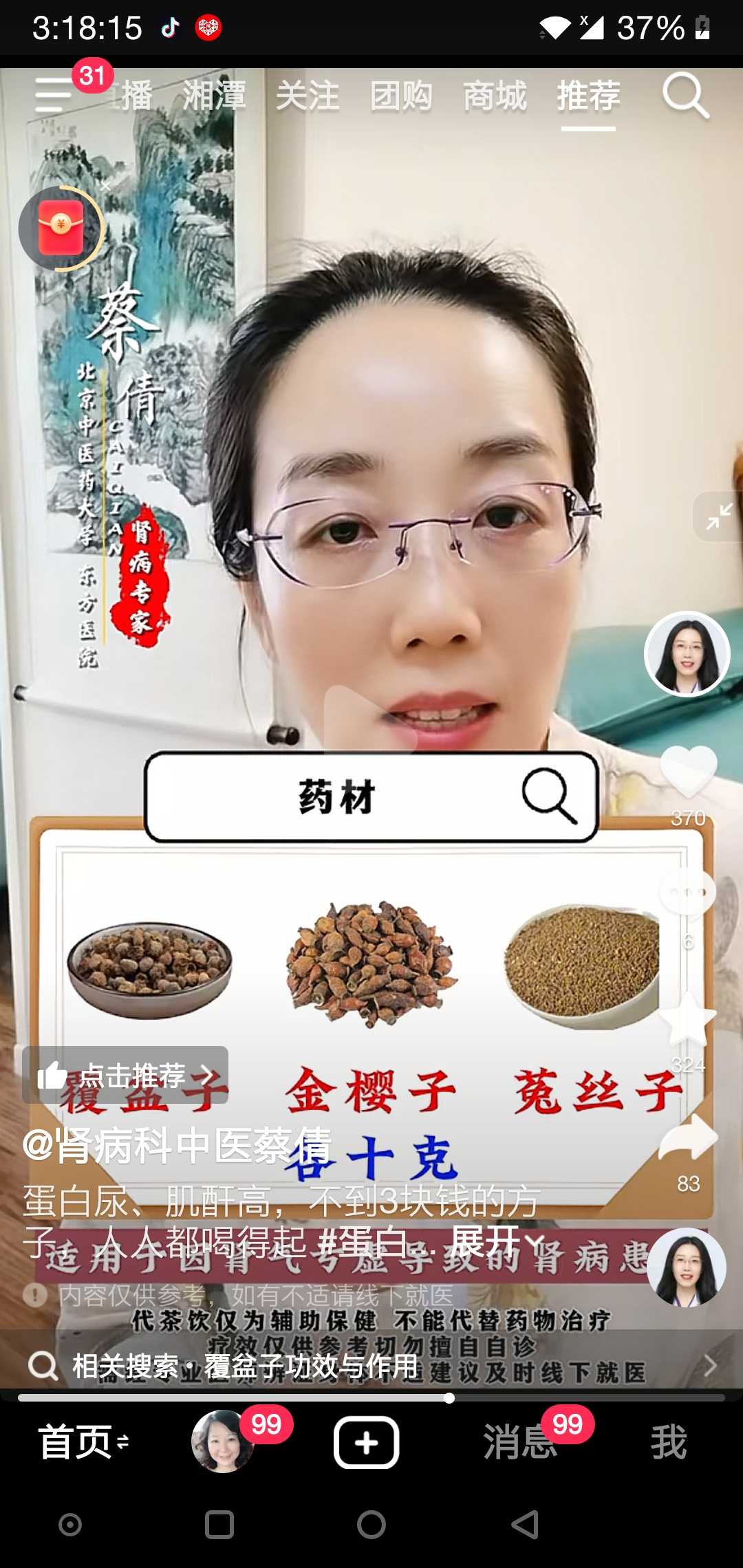The width and height of the screenshot is (743, 1568).
Task: Tap the exit fullscreen shrink icon
Action: pyautogui.click(x=719, y=516)
